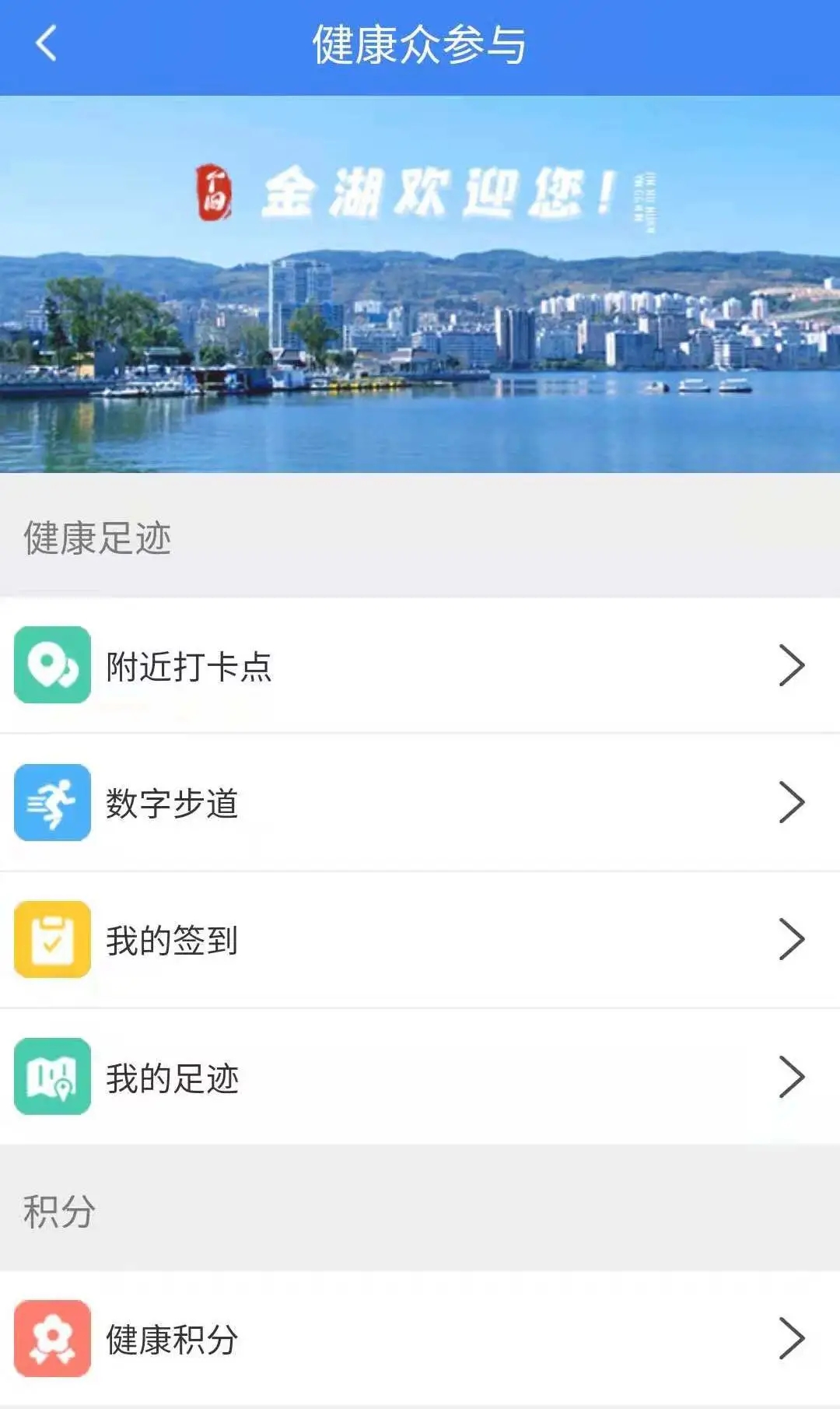Go back using the header arrow
The height and width of the screenshot is (1409, 840).
(x=47, y=44)
